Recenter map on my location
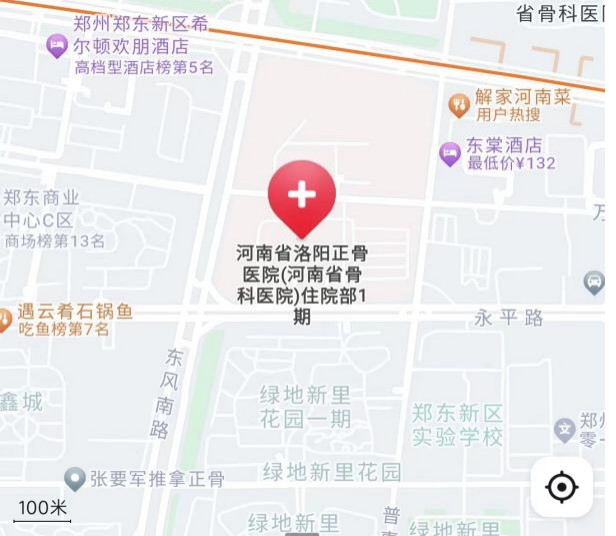616x536 pixels. [x=561, y=487]
